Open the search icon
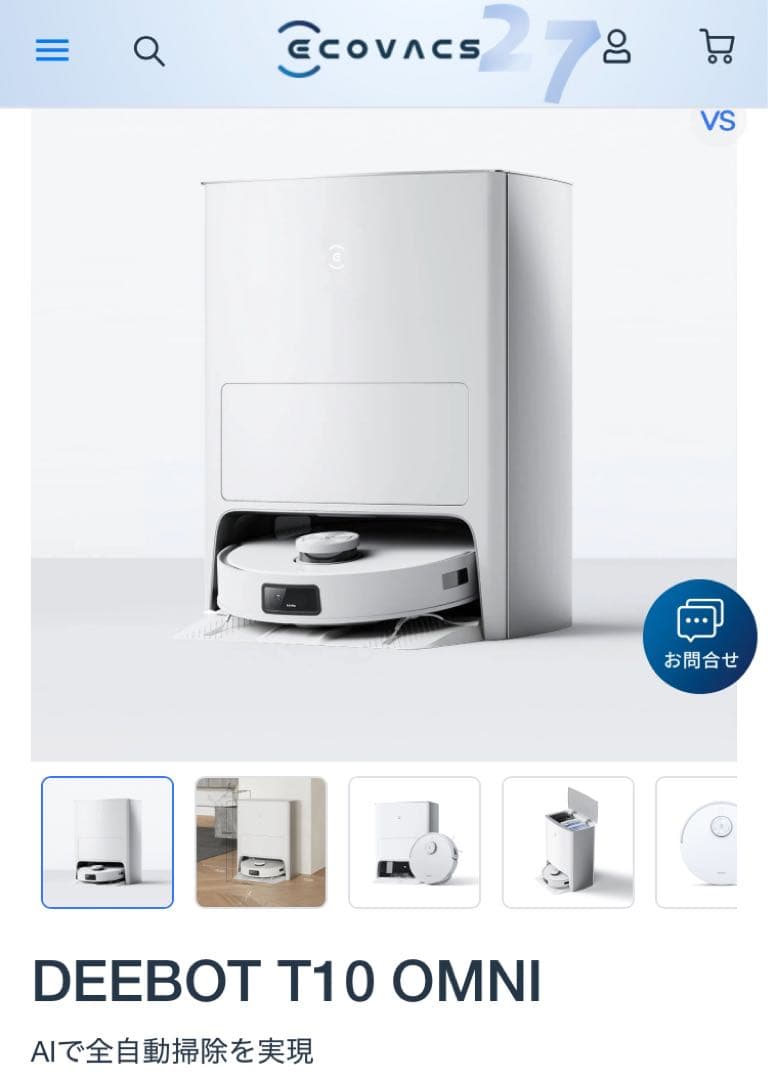Viewport: 768px width, 1080px height. tap(149, 50)
